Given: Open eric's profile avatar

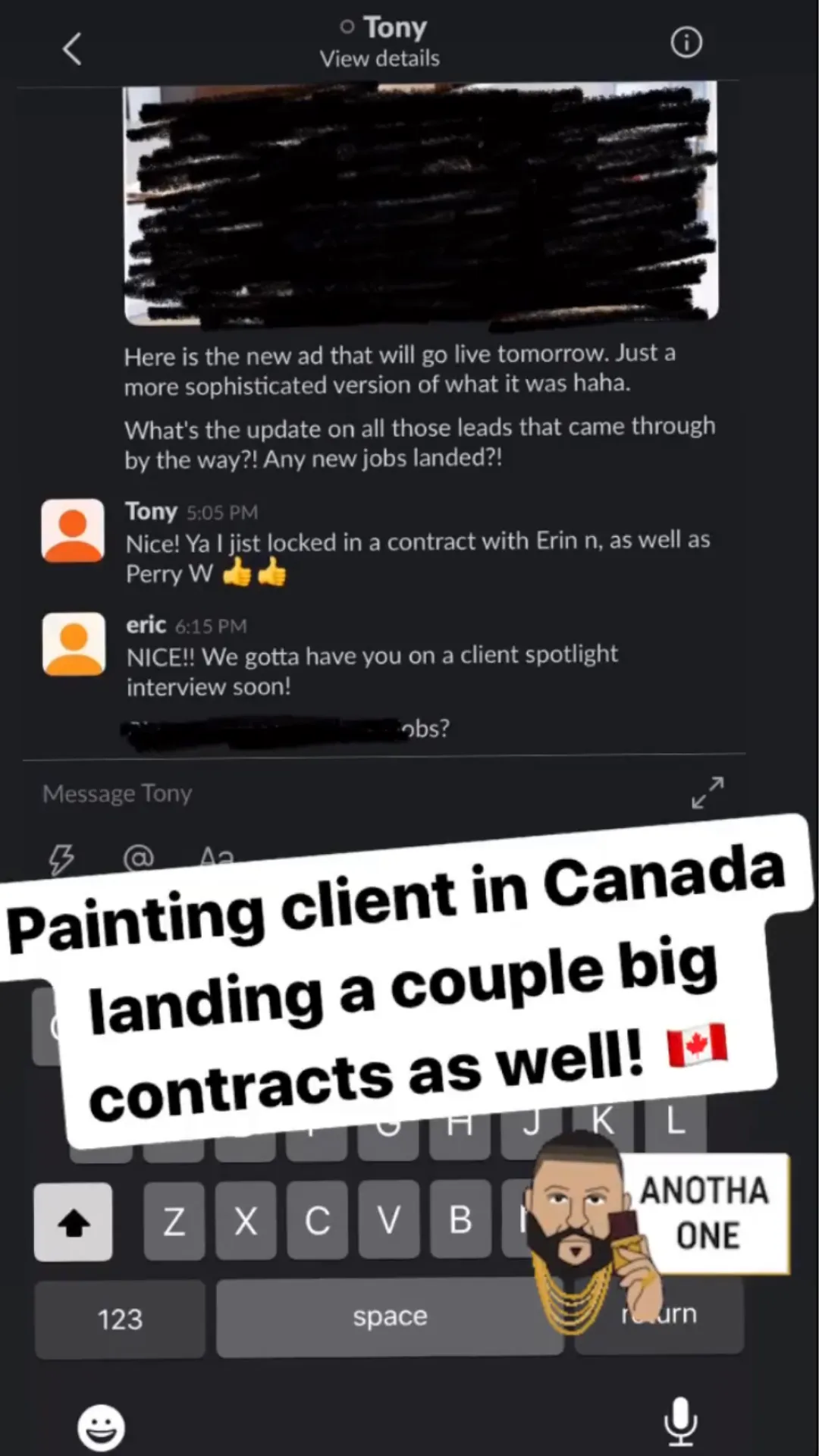Looking at the screenshot, I should coord(74,644).
